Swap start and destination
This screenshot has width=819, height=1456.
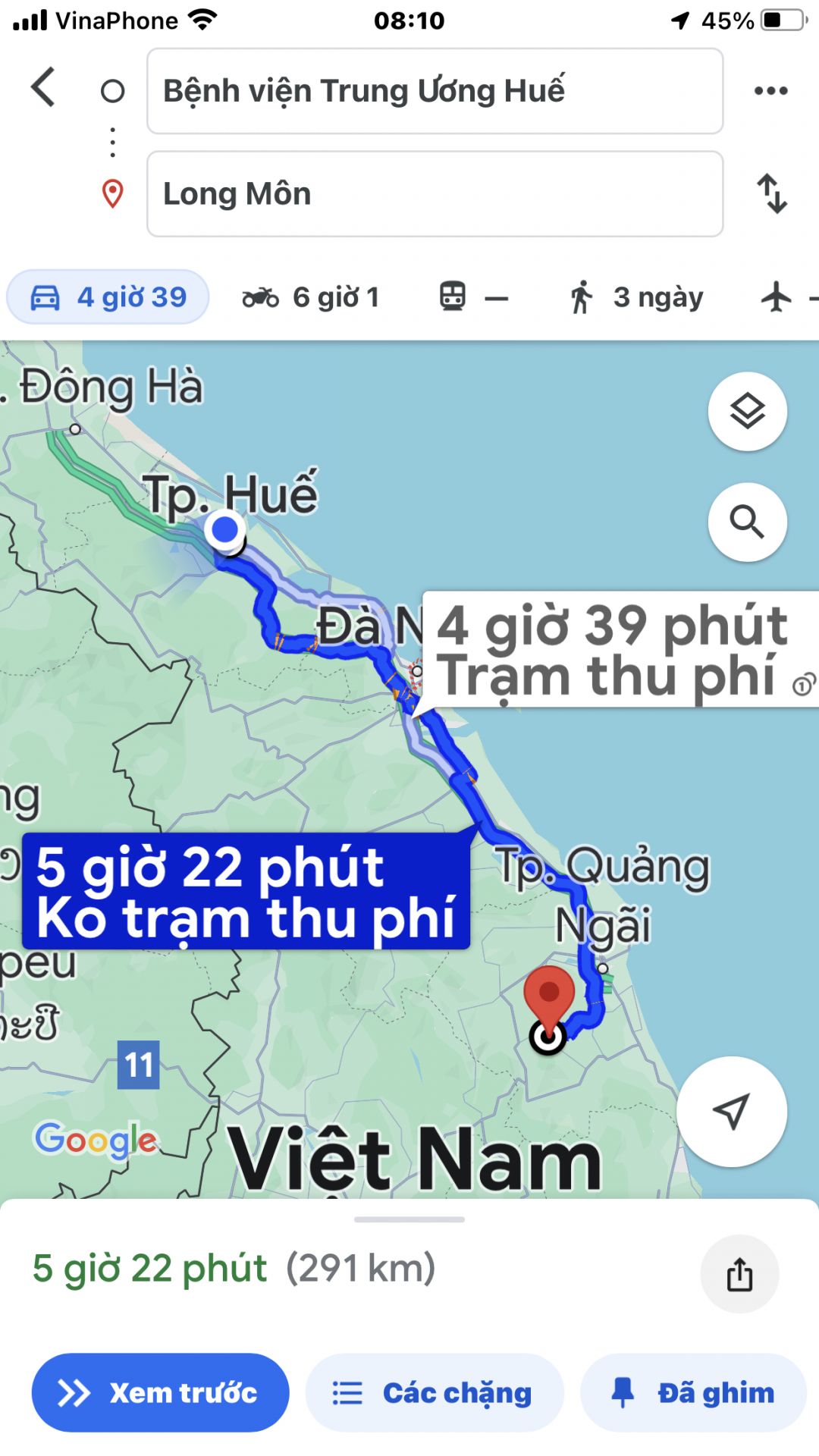pos(772,194)
